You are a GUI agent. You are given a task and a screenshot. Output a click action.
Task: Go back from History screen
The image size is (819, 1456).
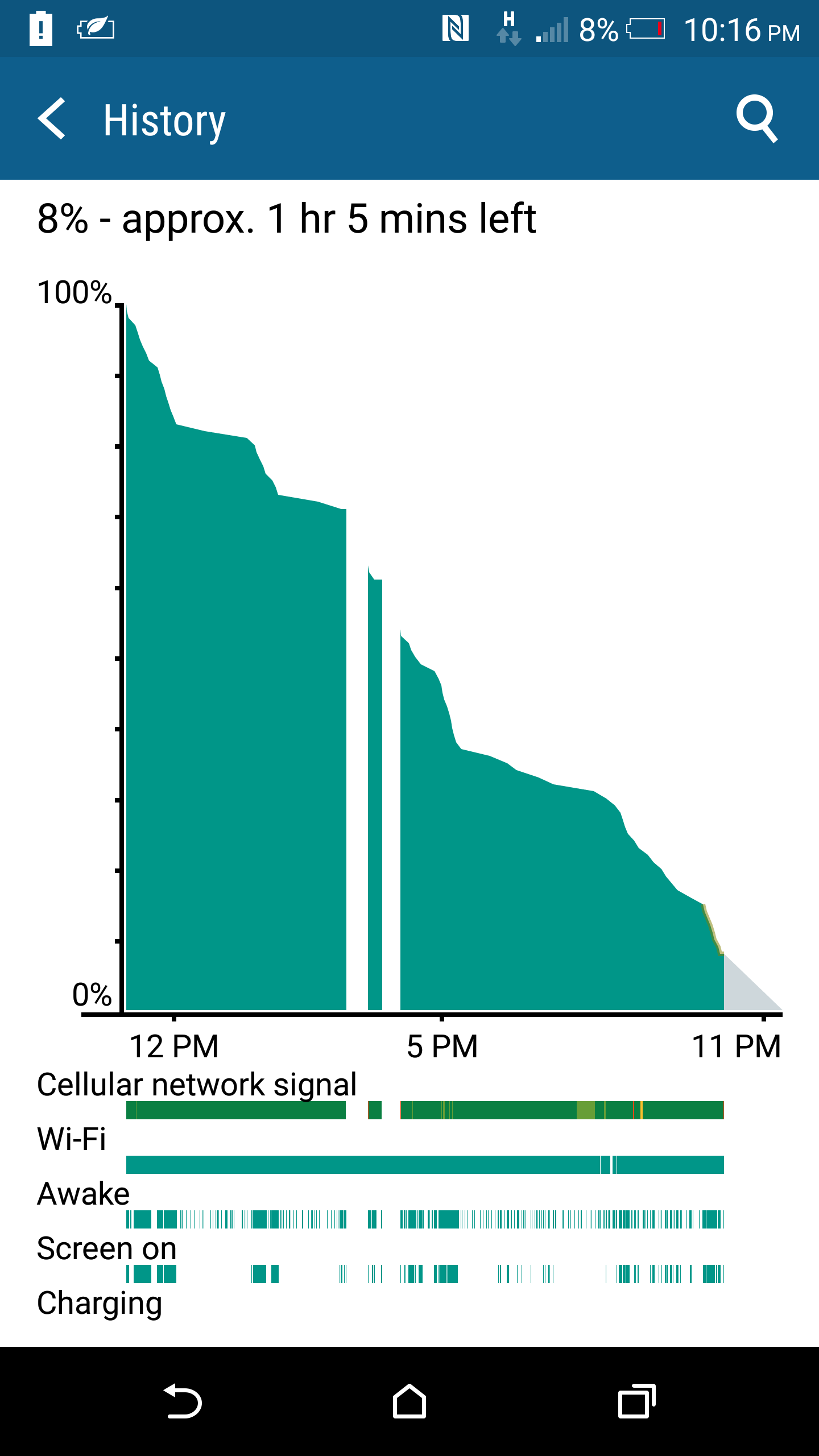(x=52, y=118)
